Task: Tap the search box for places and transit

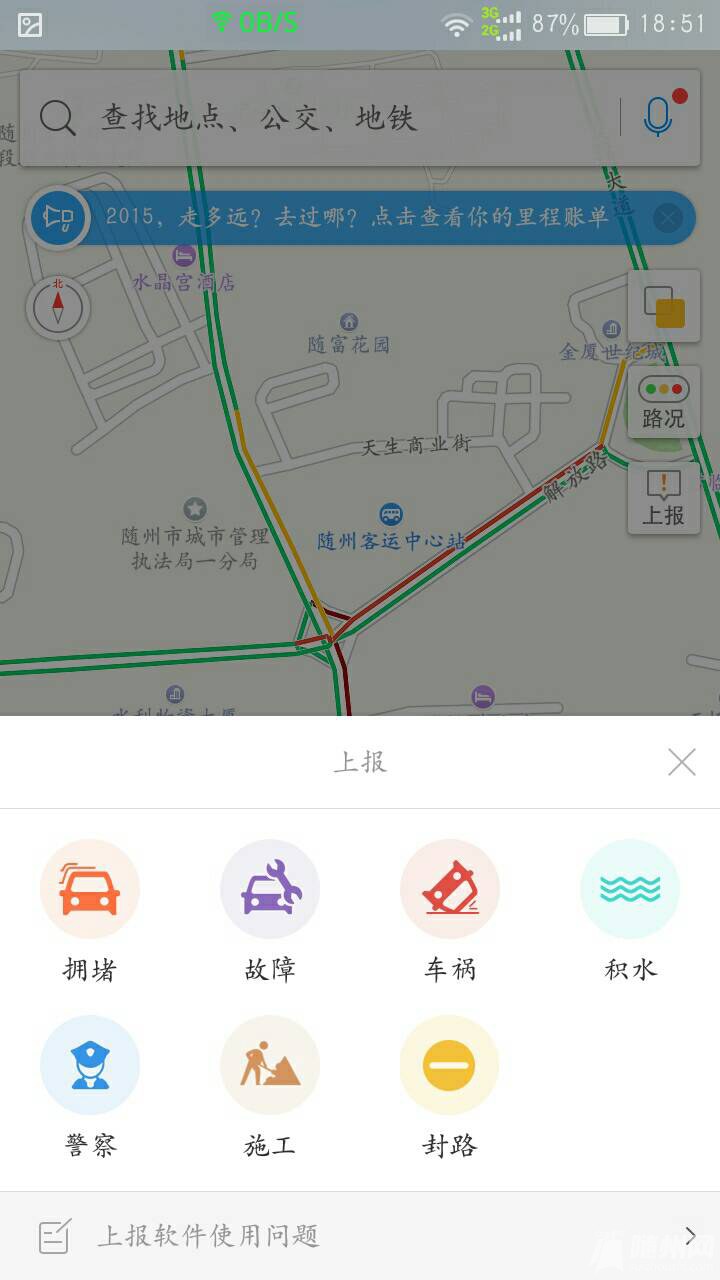Action: tap(320, 118)
